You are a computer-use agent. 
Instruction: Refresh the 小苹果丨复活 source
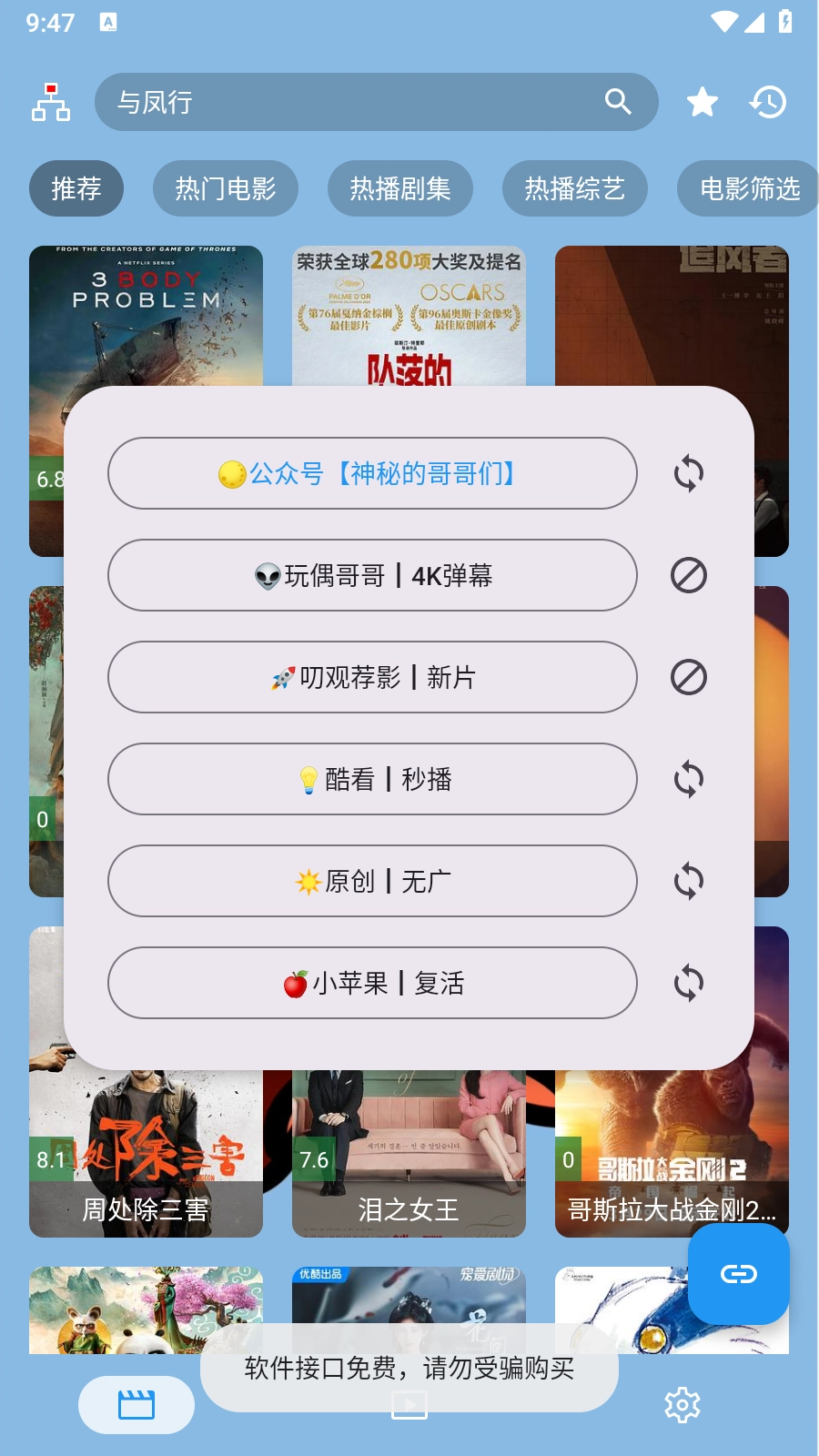click(x=689, y=983)
